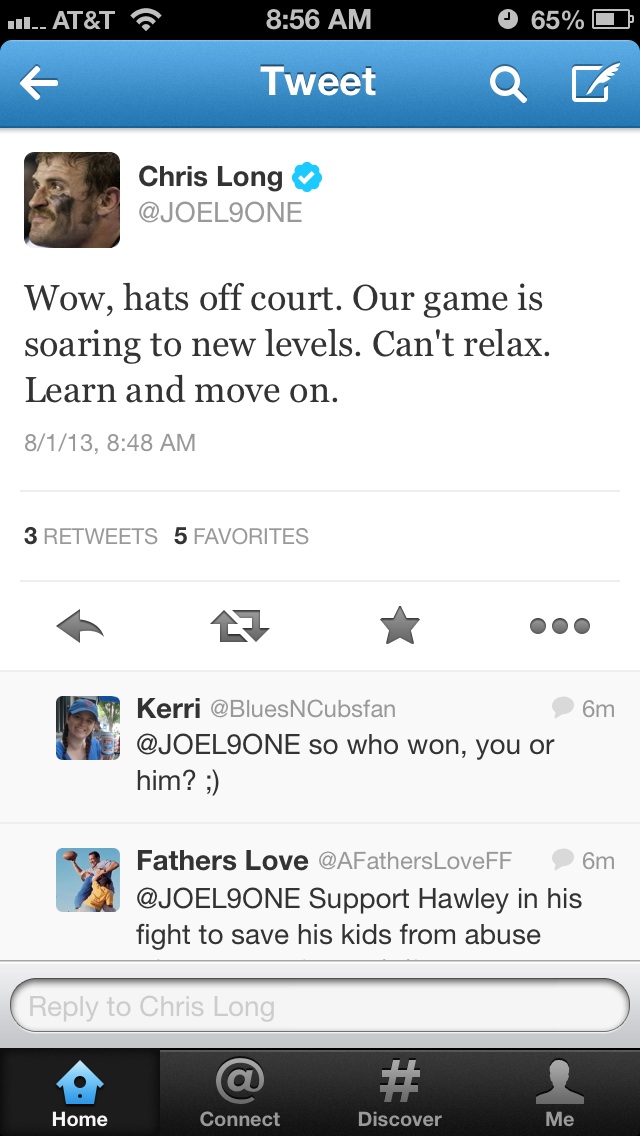Compose a new tweet
The width and height of the screenshot is (640, 1136).
tap(595, 82)
